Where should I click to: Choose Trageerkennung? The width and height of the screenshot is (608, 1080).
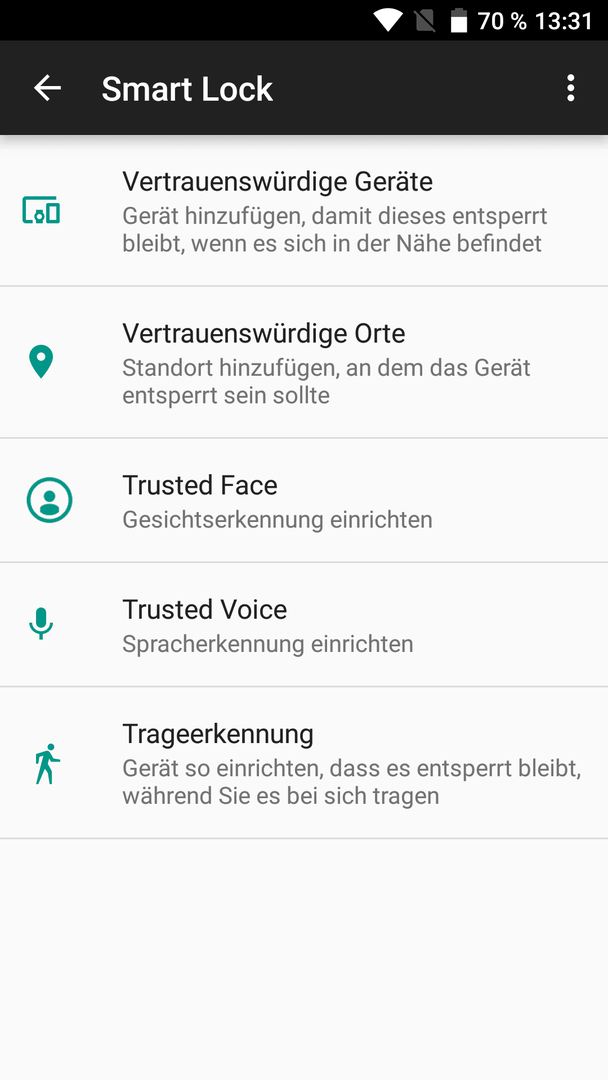[304, 763]
